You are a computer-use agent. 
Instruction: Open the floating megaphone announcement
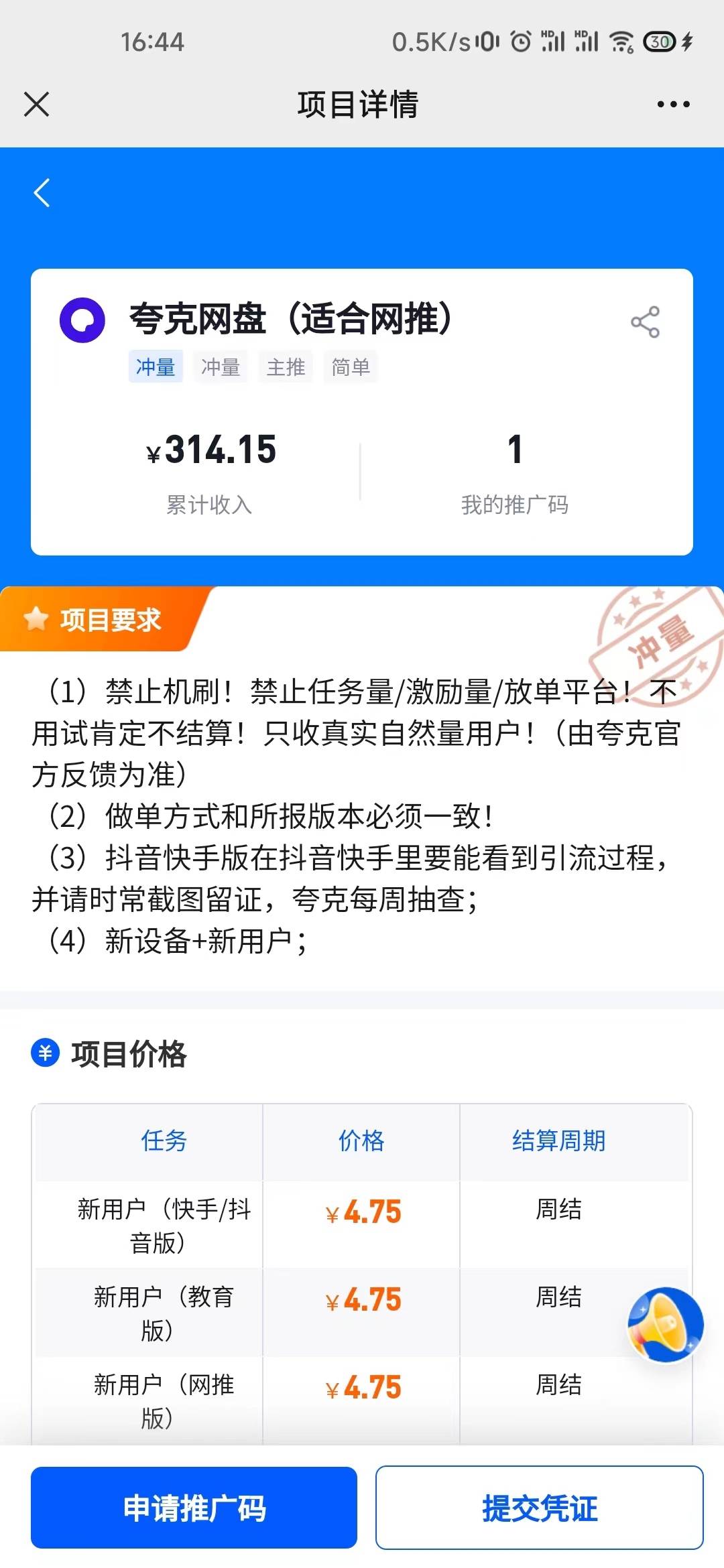pyautogui.click(x=664, y=1324)
